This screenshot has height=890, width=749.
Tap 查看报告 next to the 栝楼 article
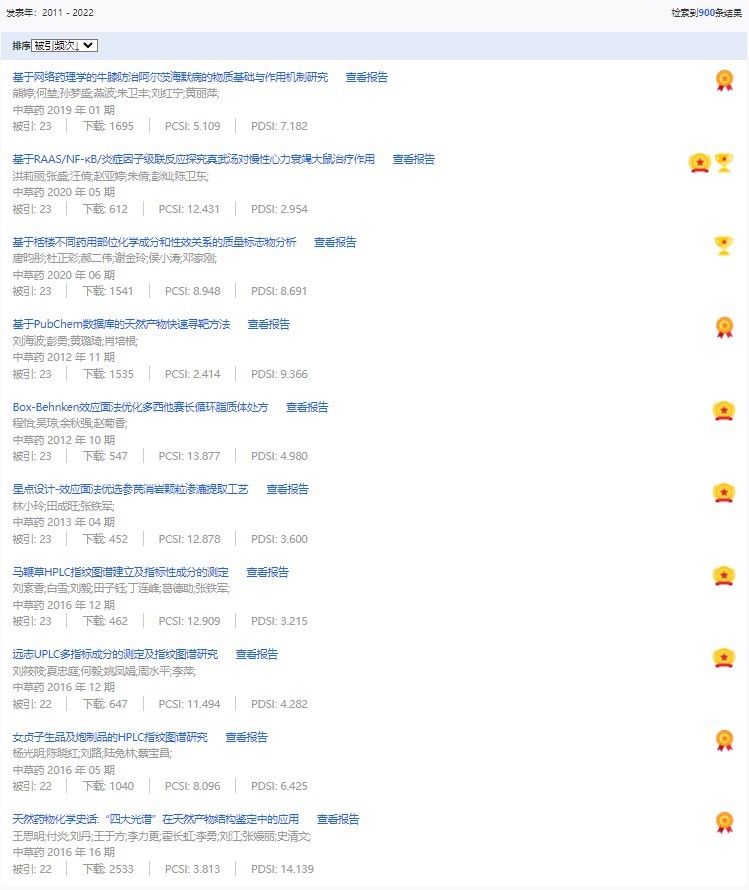(335, 242)
